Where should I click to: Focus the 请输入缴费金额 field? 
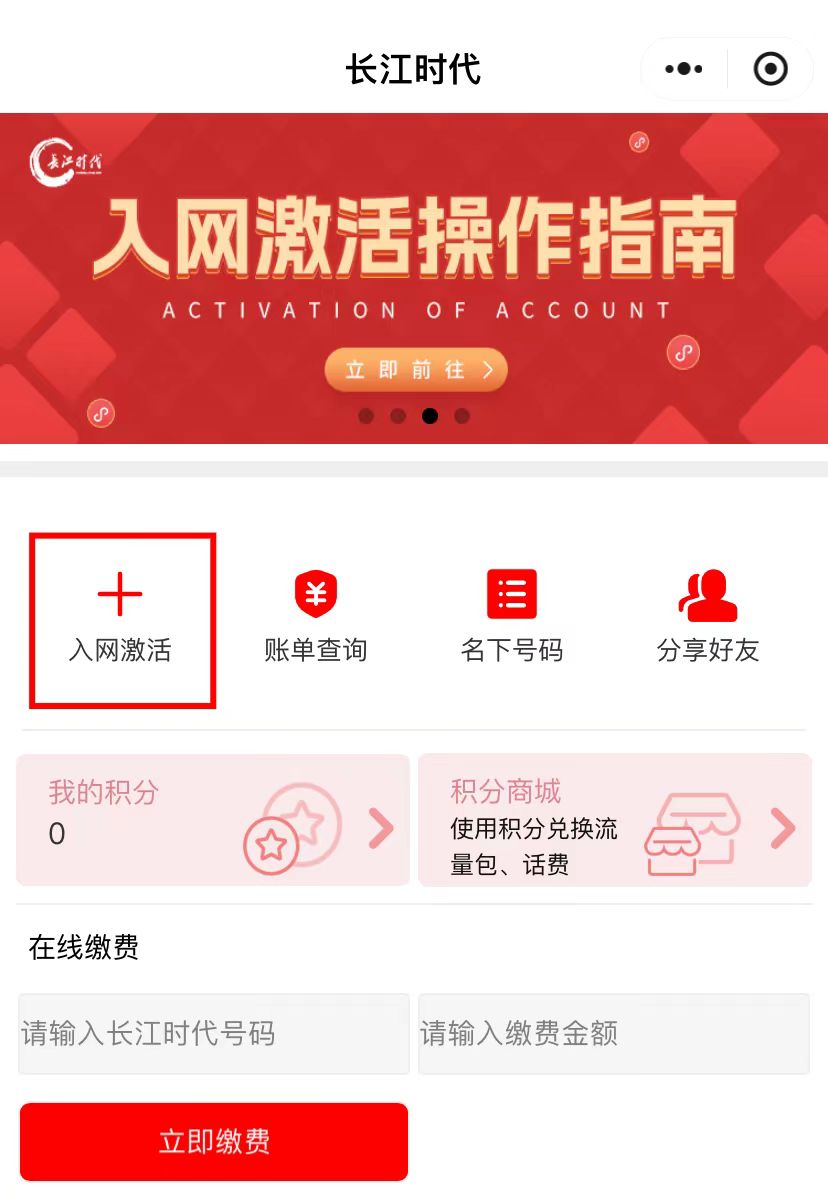tap(613, 1033)
